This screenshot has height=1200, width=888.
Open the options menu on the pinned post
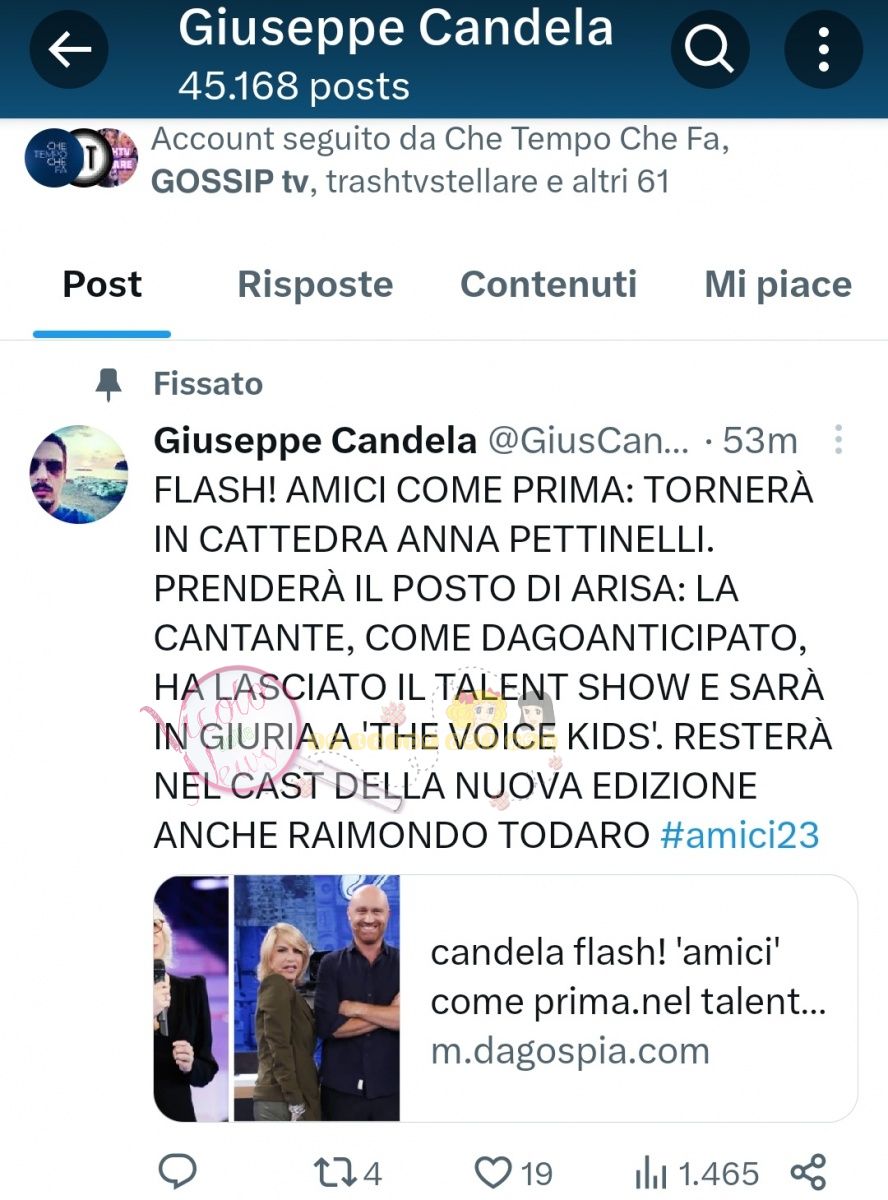838,440
